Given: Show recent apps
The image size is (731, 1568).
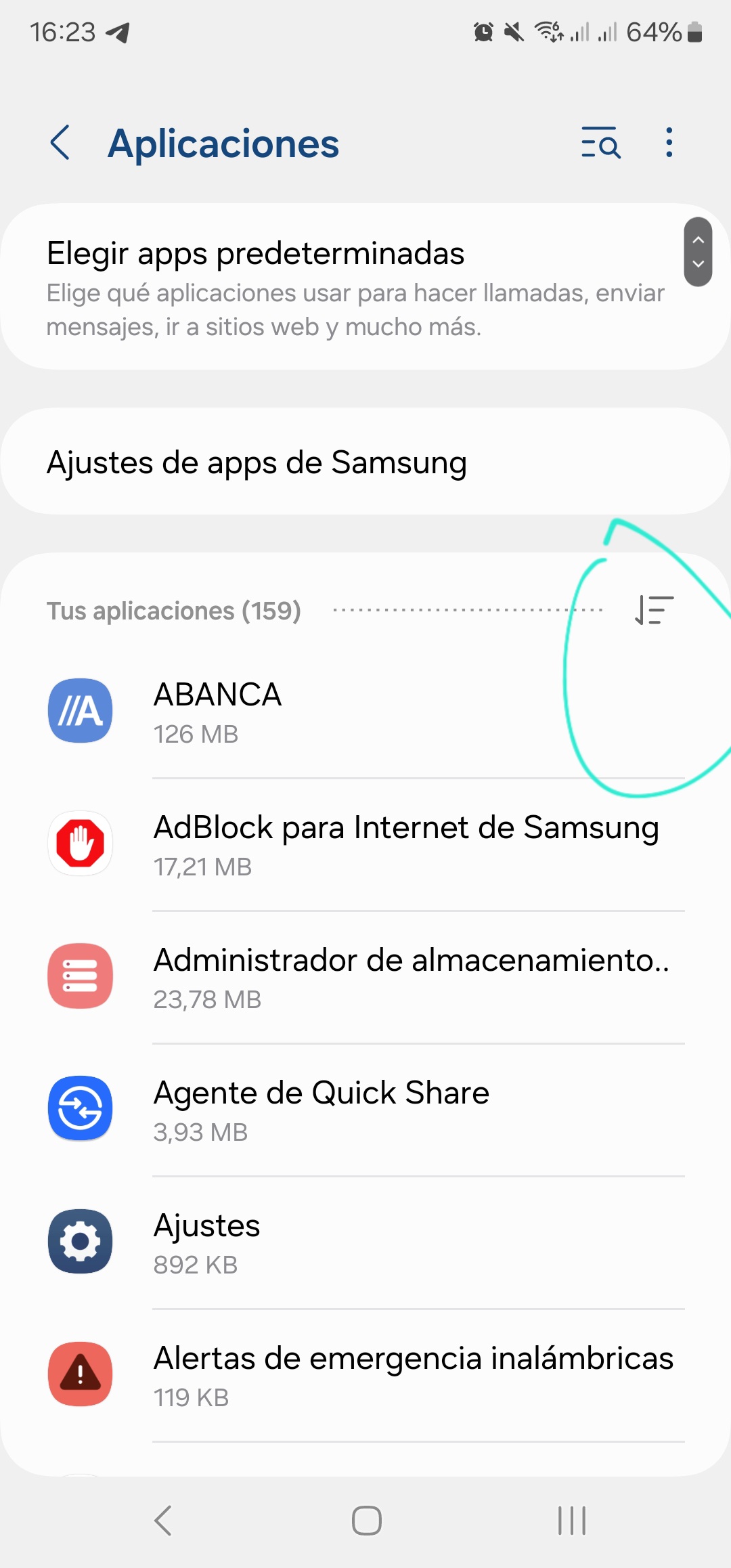Looking at the screenshot, I should tap(572, 1521).
